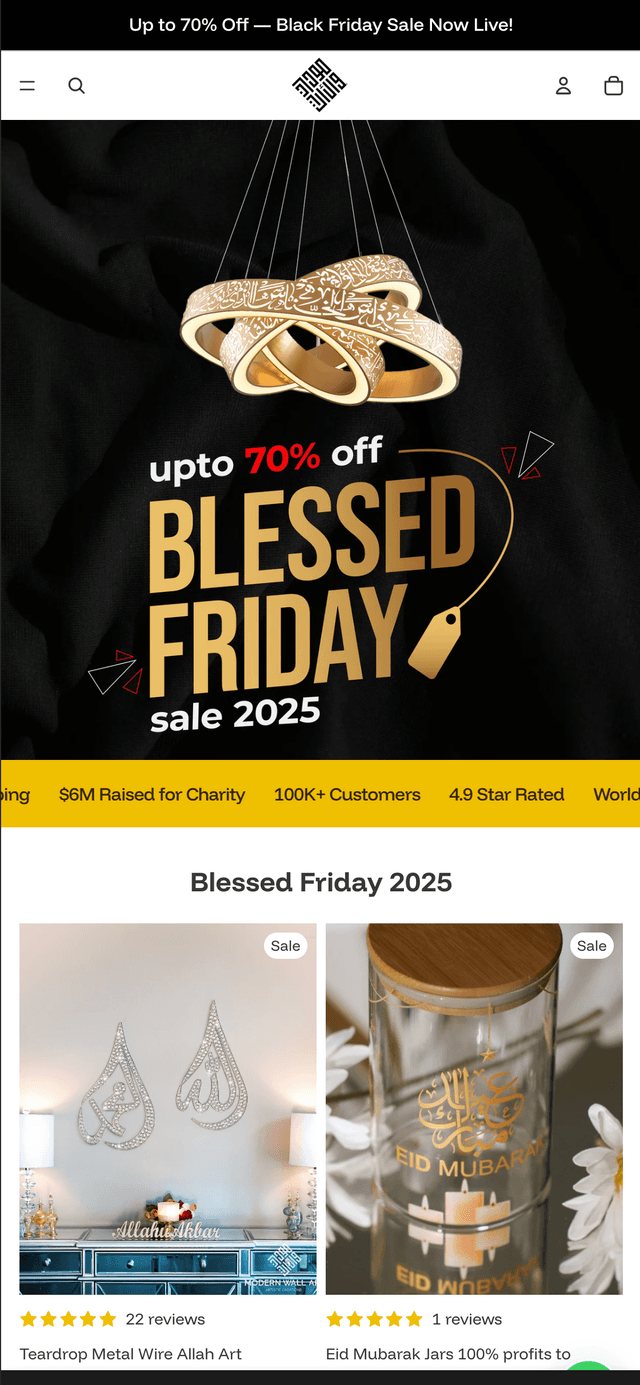This screenshot has height=1385, width=640.
Task: Open the shopping bag cart
Action: 613,86
